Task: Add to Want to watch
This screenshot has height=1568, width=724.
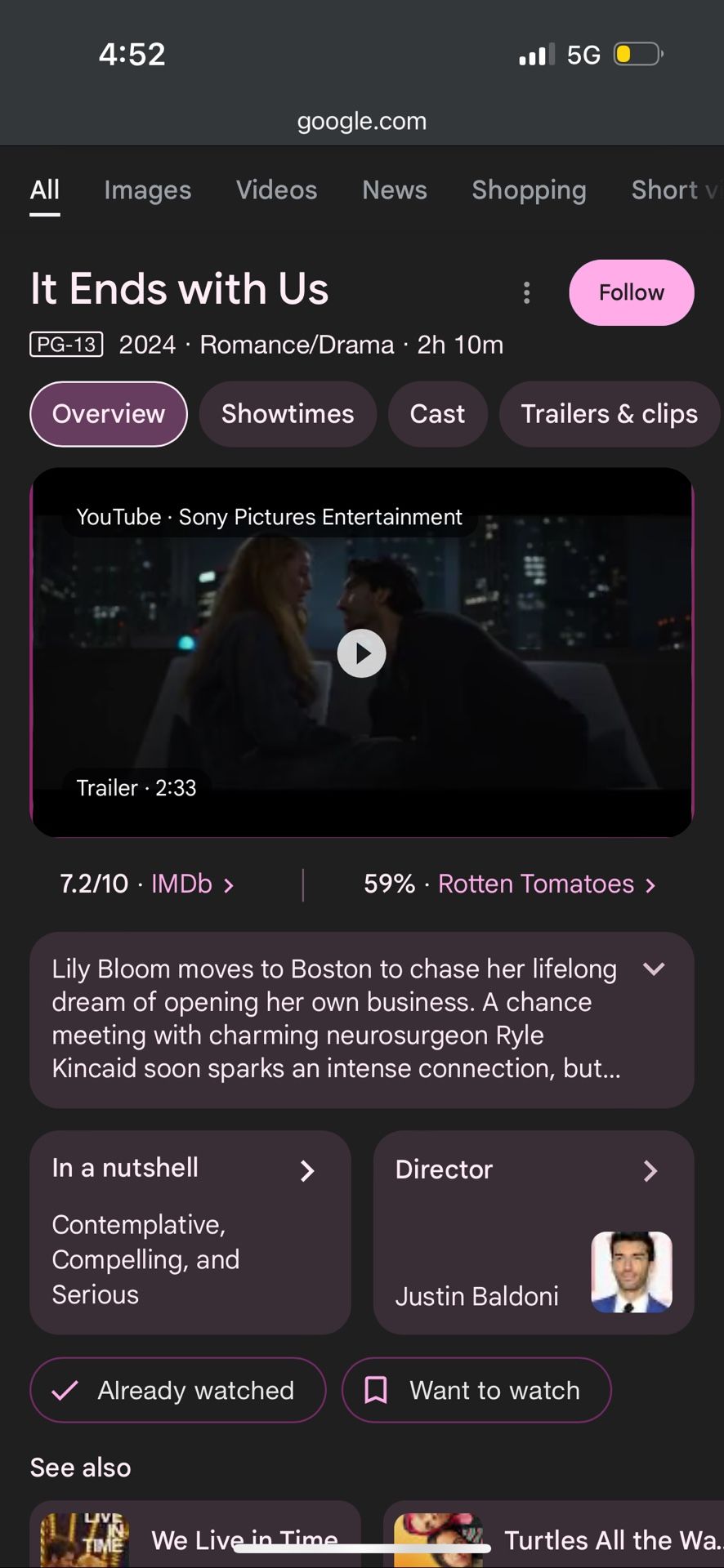Action: click(476, 1390)
